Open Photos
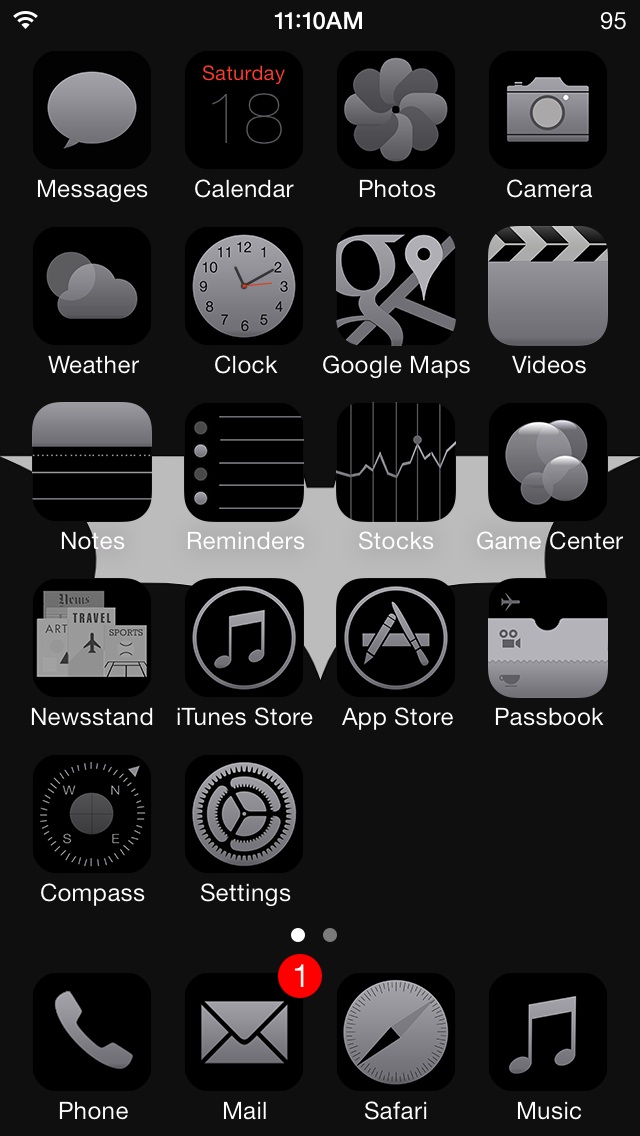This screenshot has height=1136, width=640. (x=396, y=110)
